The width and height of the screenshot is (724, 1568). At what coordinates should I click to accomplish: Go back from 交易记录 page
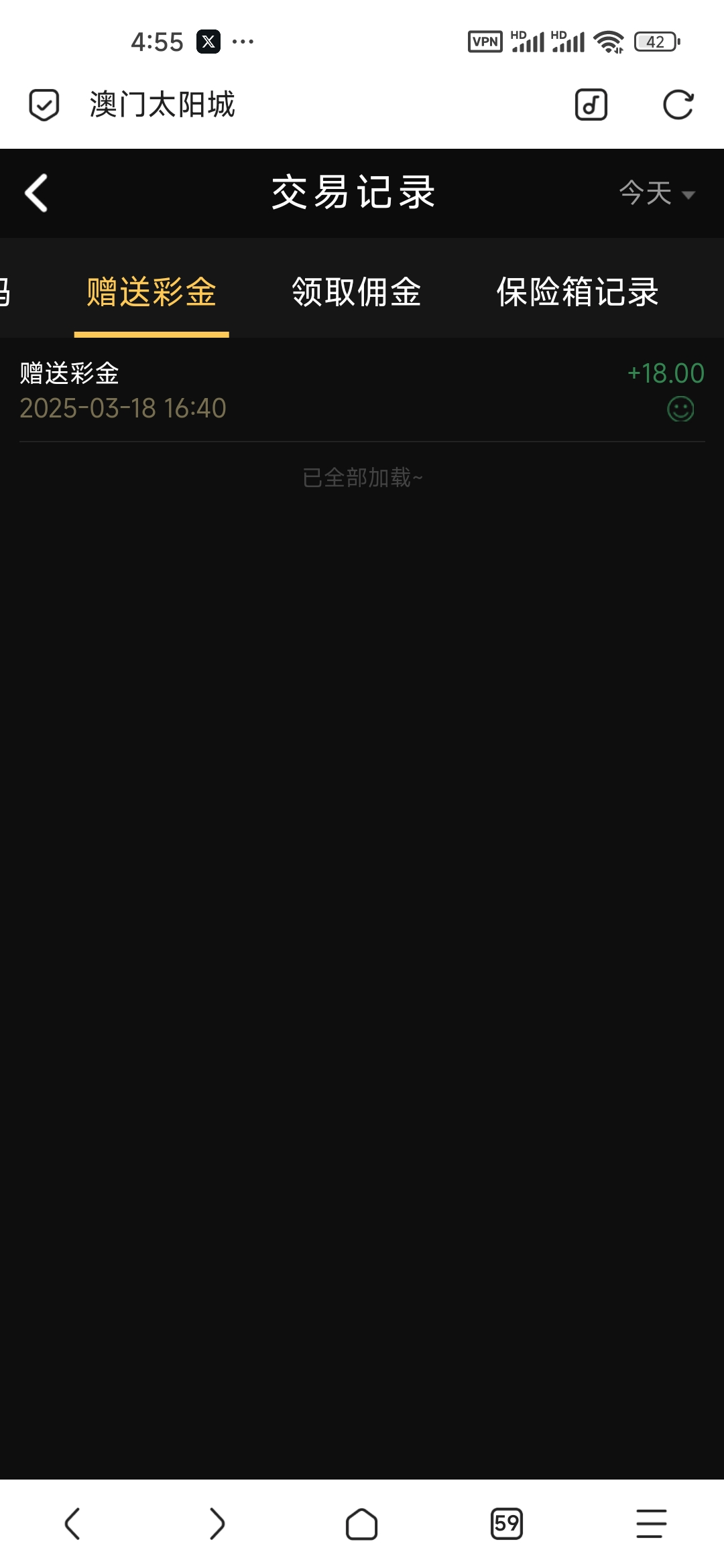37,193
